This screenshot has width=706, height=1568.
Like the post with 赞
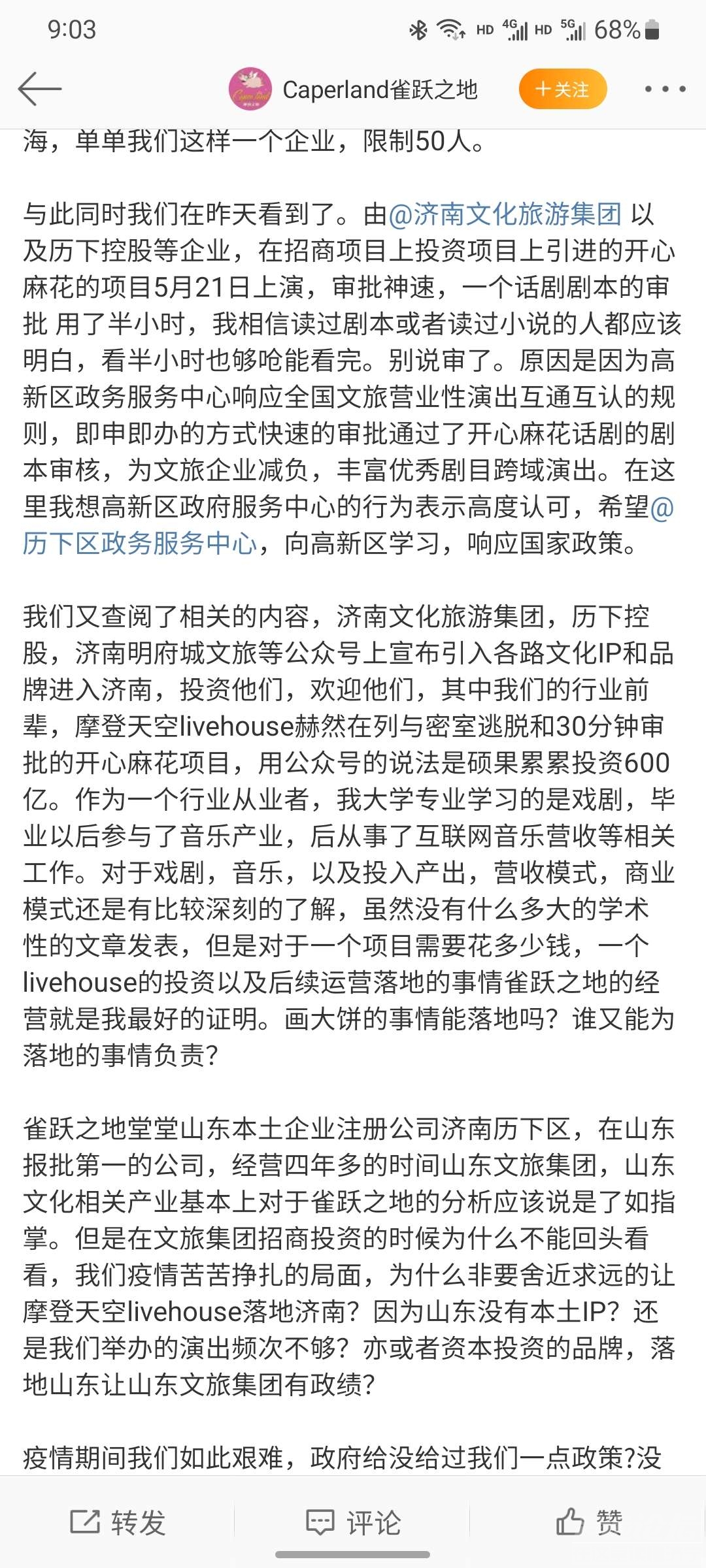[588, 1522]
